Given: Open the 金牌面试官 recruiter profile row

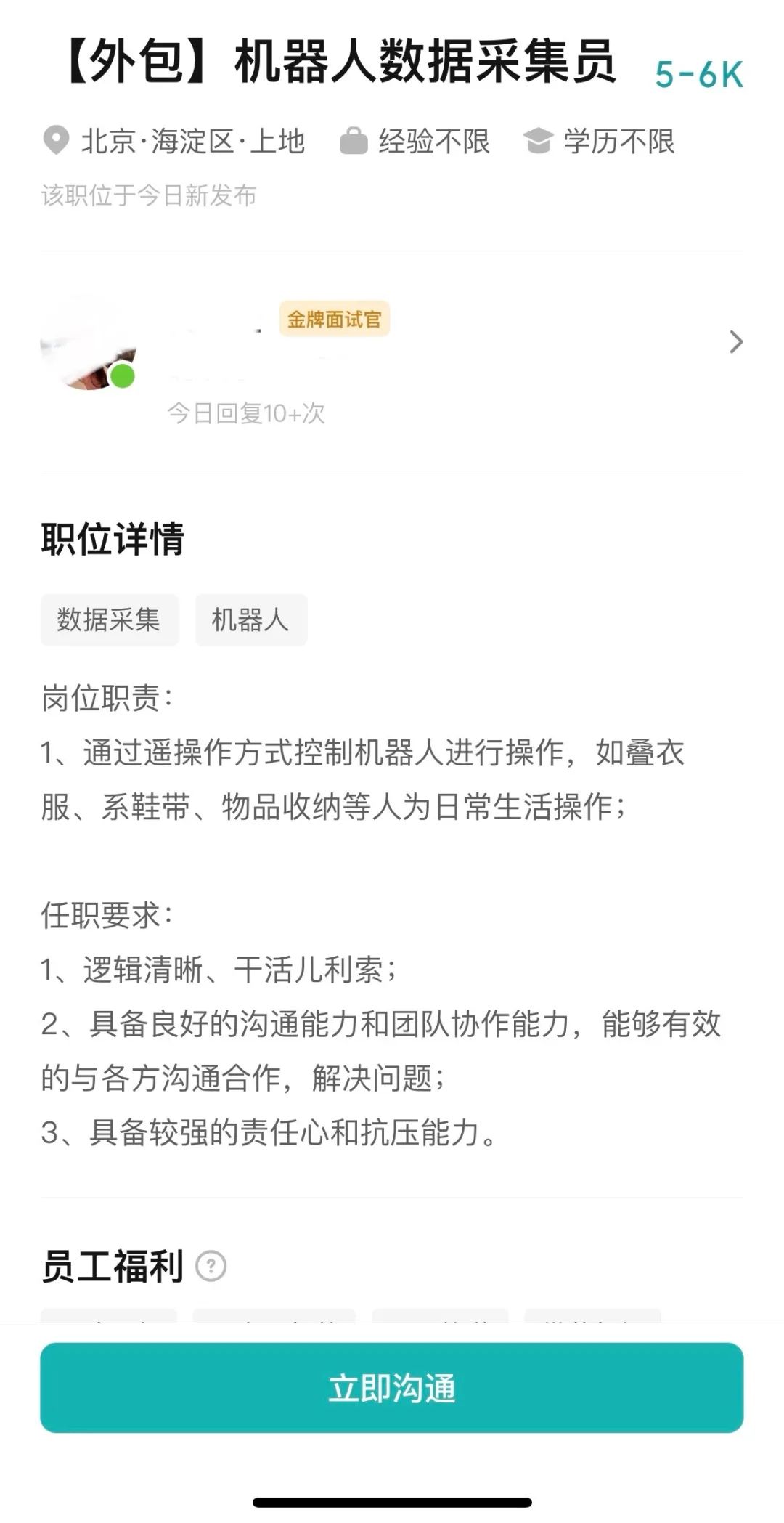Looking at the screenshot, I should pyautogui.click(x=392, y=362).
